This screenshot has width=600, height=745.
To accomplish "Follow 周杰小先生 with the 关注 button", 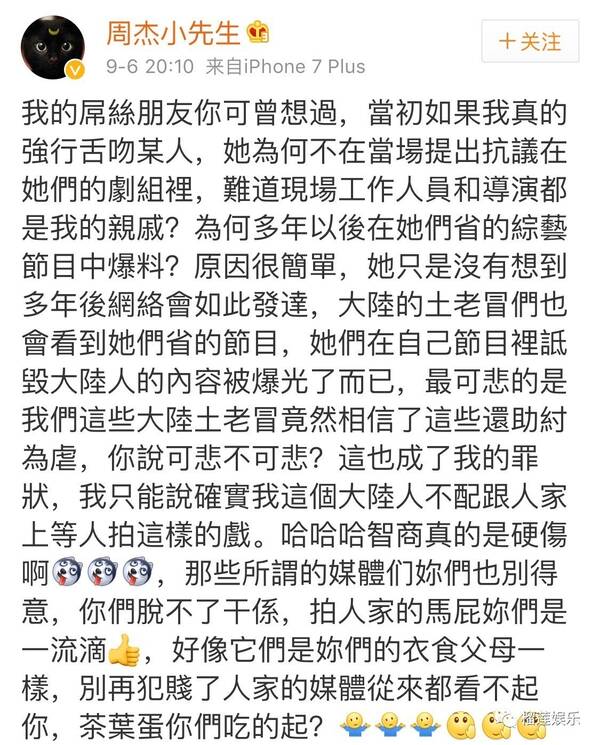I will coord(530,41).
